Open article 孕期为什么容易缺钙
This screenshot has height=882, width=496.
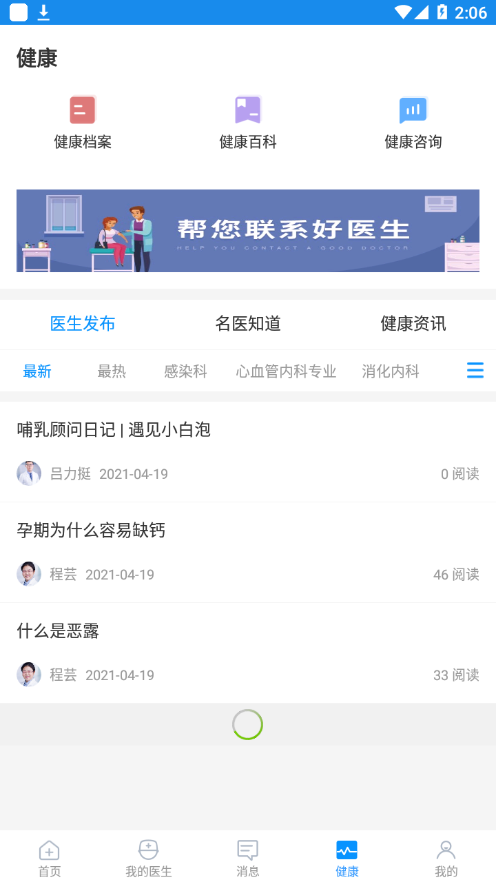coord(248,552)
